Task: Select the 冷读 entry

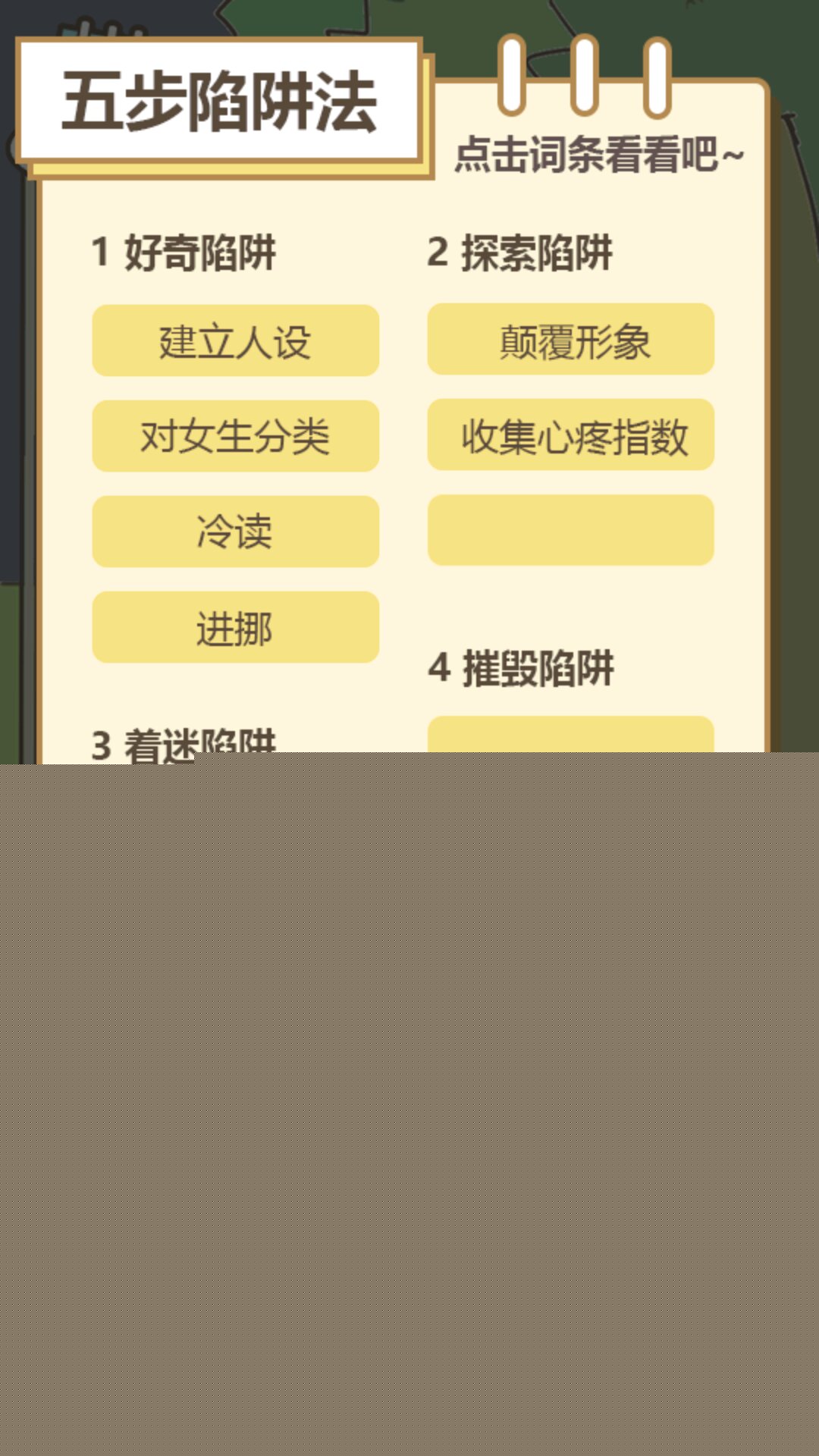Action: [x=235, y=532]
